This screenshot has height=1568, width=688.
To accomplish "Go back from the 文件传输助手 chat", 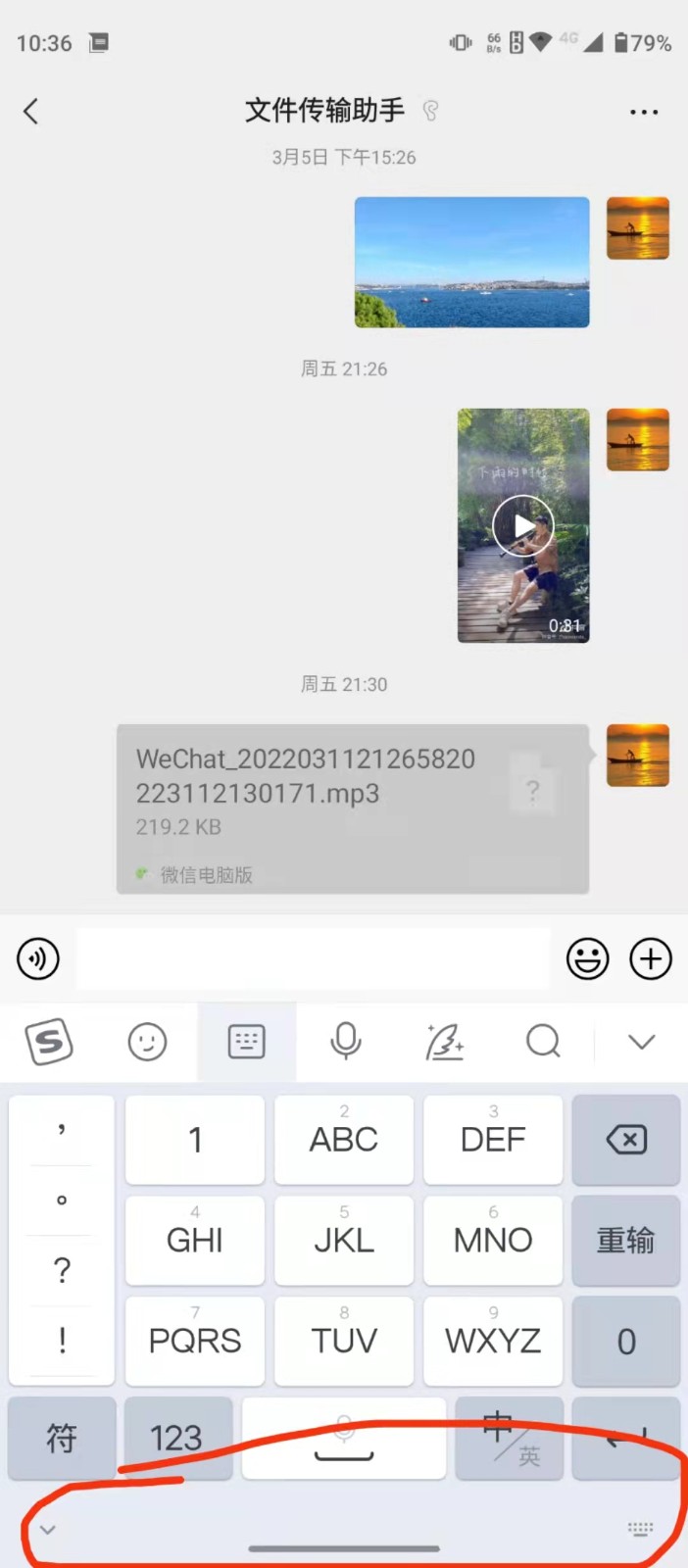I will (x=31, y=112).
